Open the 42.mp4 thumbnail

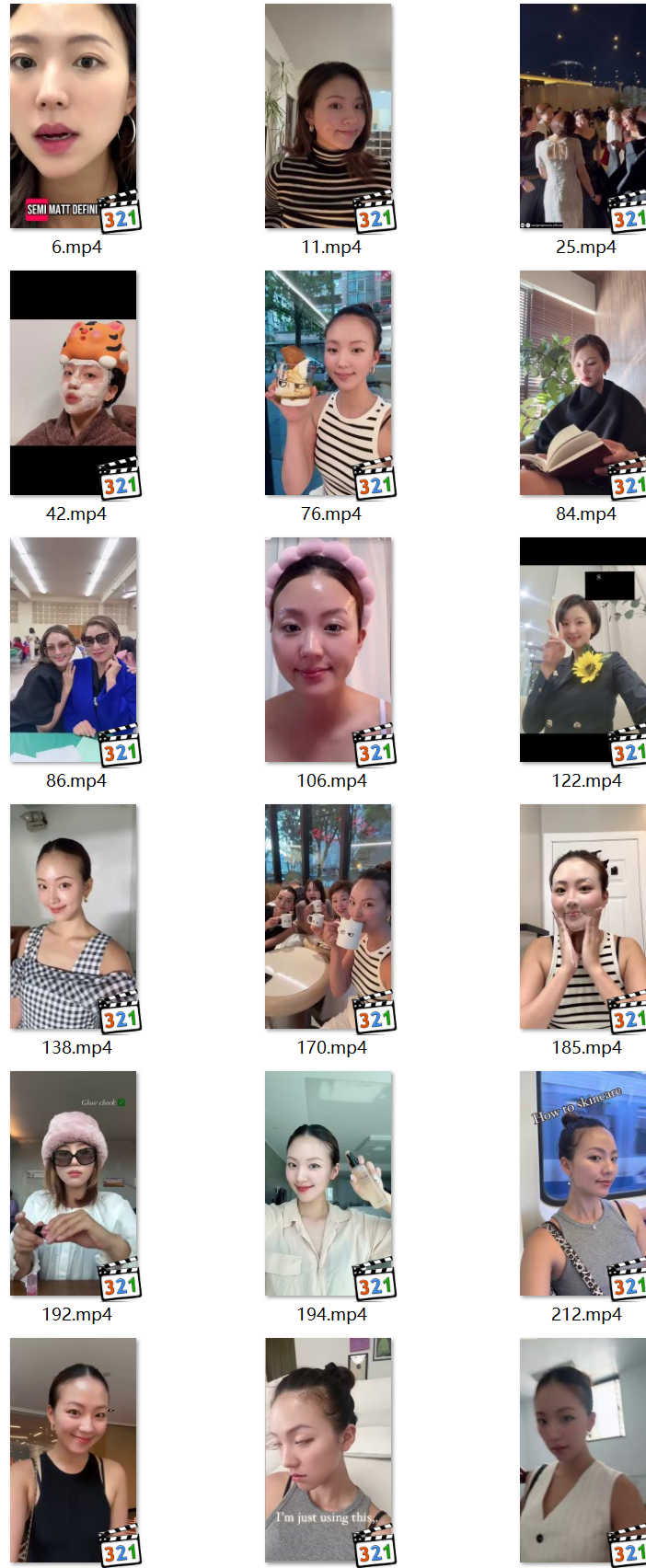(74, 384)
